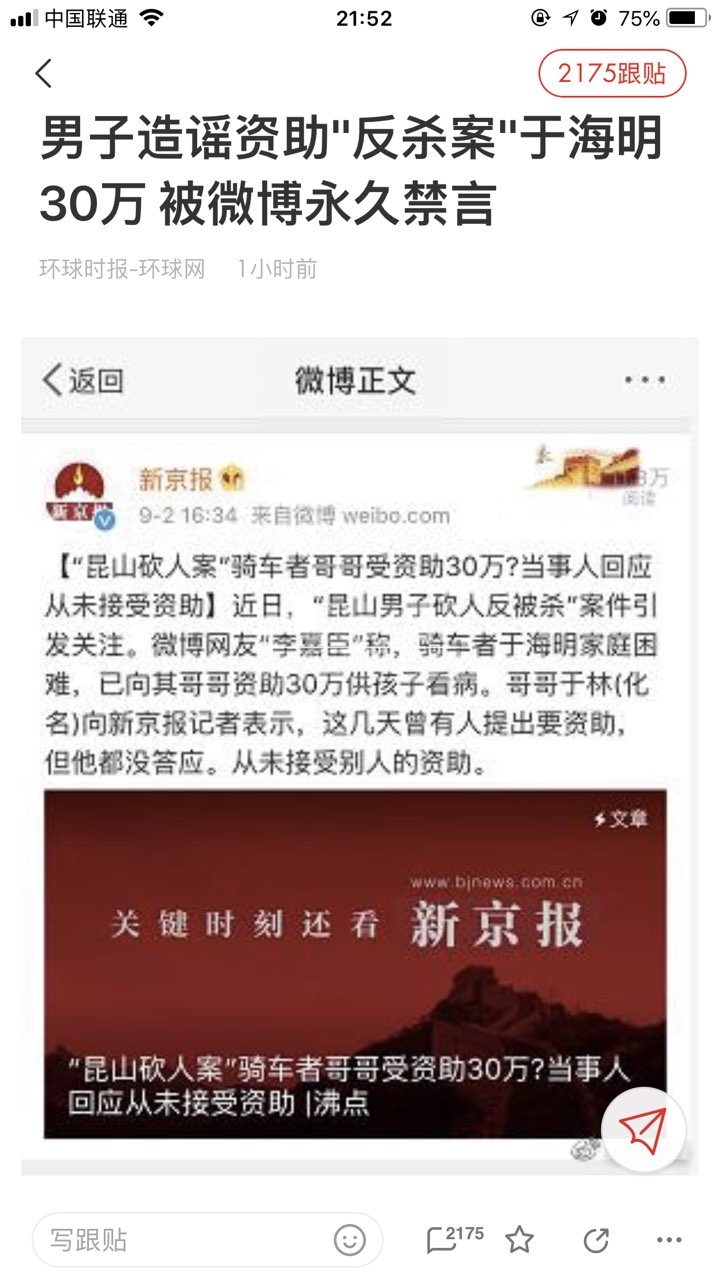Tap the red paper plane floating button

643,1129
